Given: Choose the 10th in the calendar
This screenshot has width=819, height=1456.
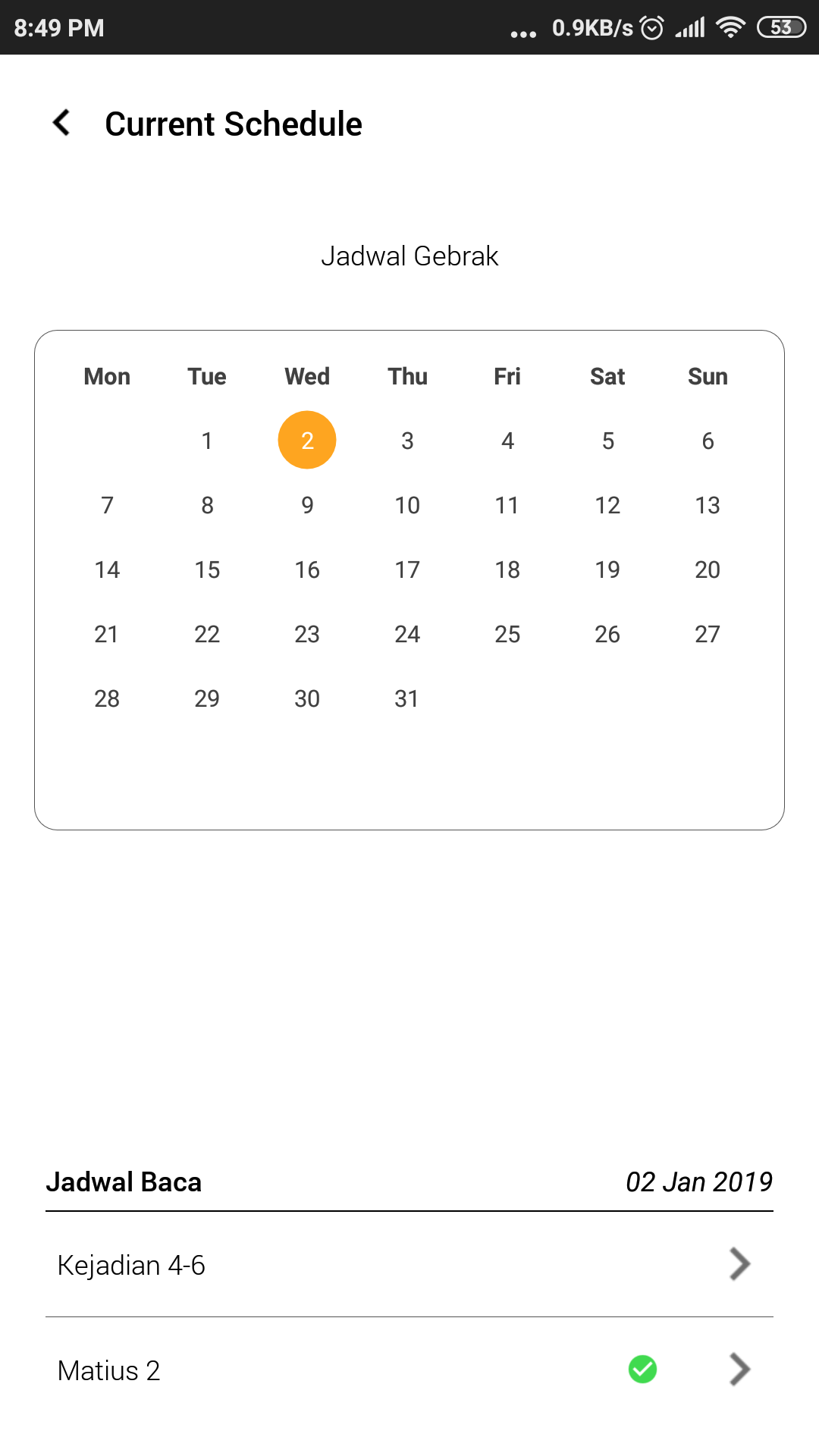Looking at the screenshot, I should click(407, 505).
